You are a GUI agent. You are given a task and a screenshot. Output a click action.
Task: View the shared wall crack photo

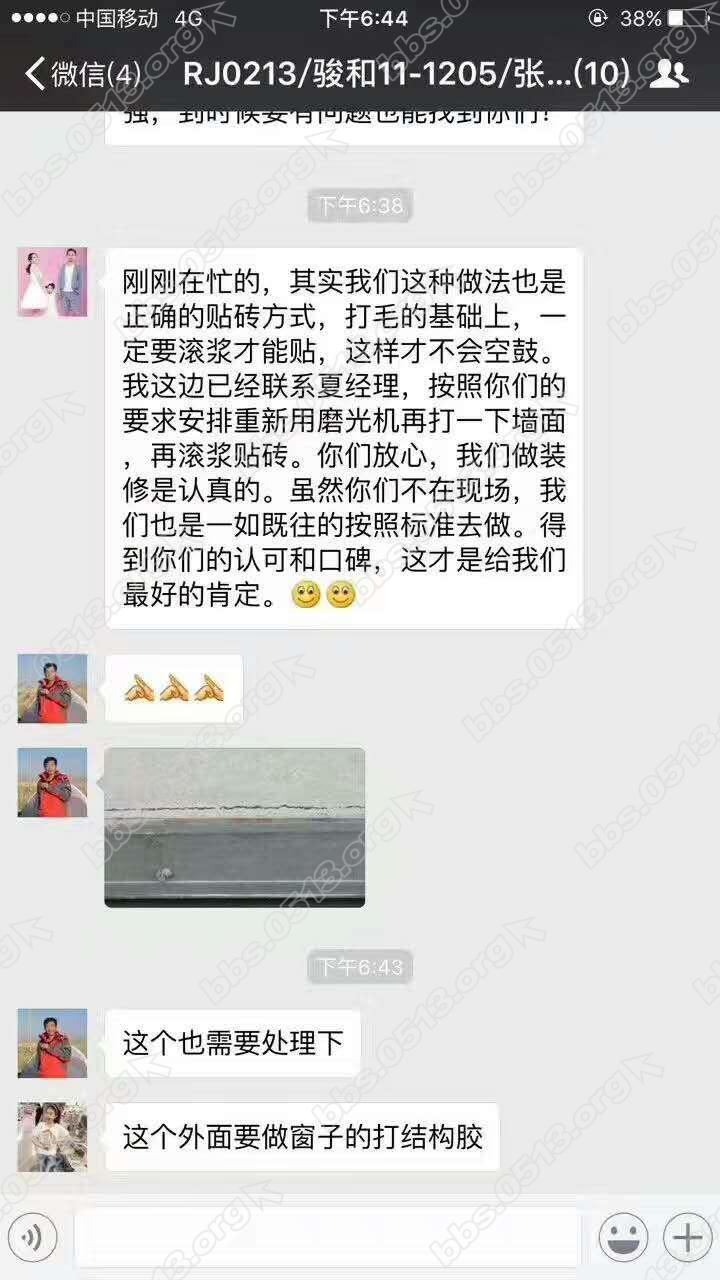coord(234,827)
